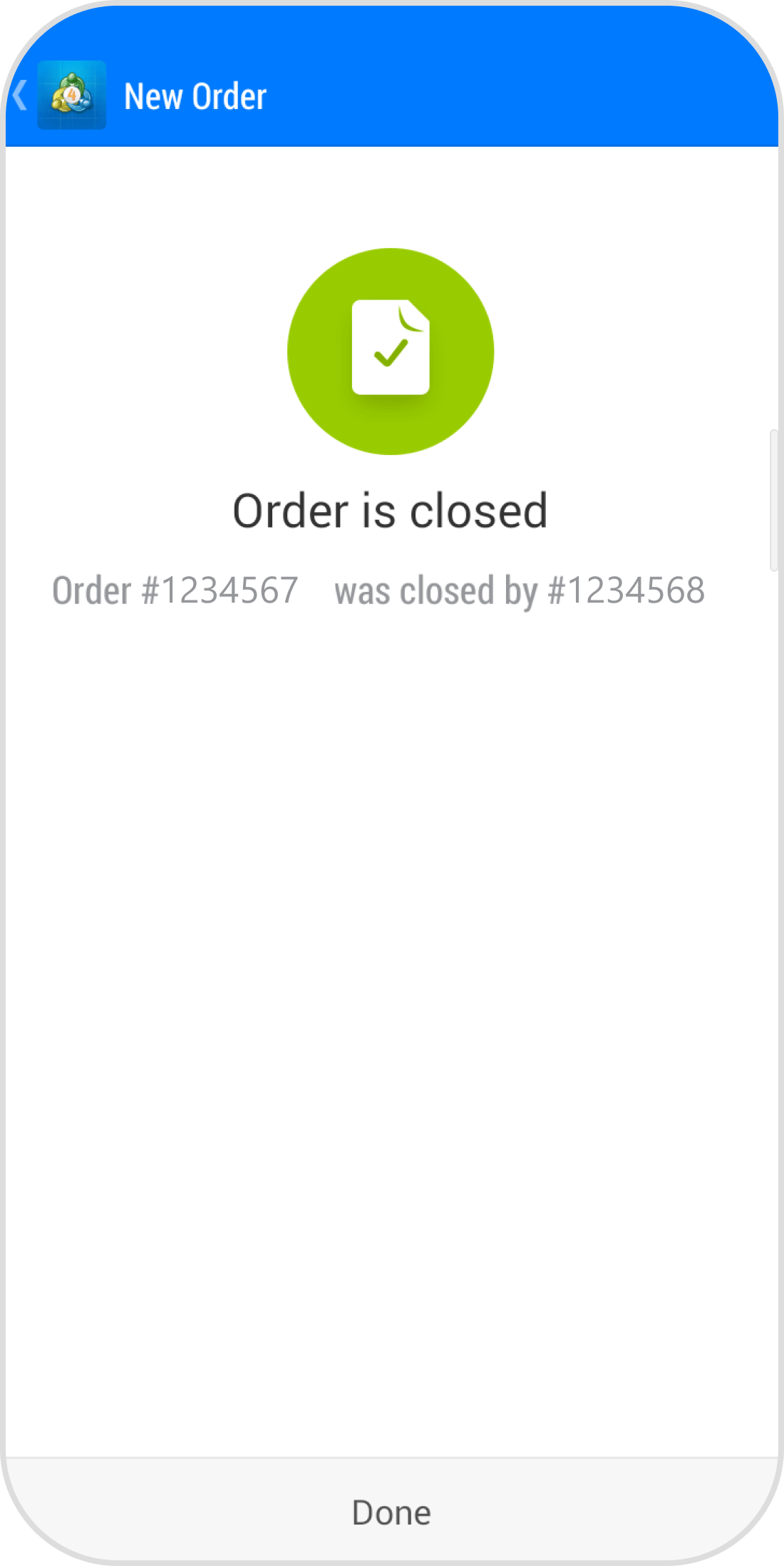Tap the blue header bar title

[196, 96]
